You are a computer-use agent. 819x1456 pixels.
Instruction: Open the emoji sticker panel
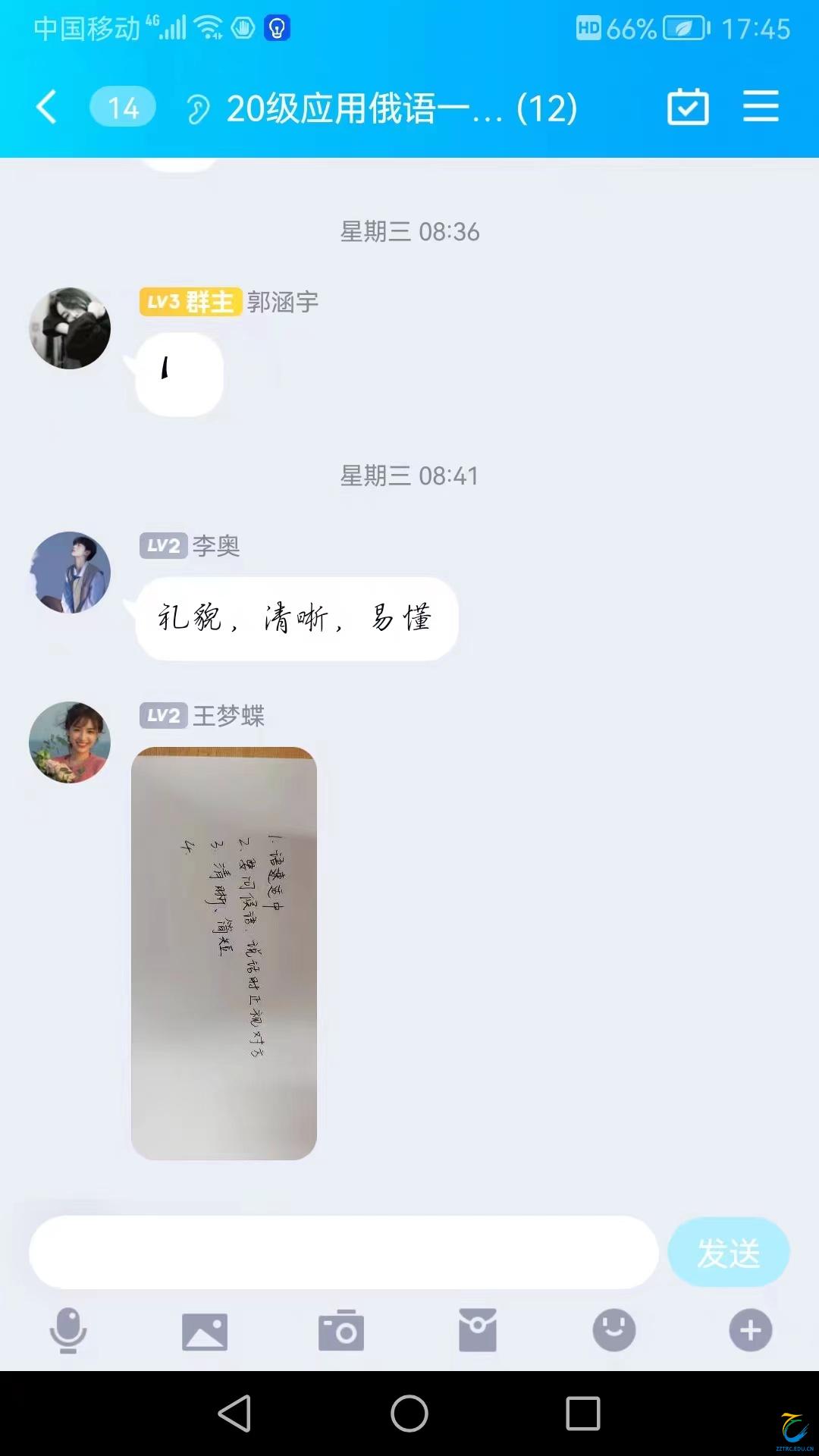[x=614, y=1331]
